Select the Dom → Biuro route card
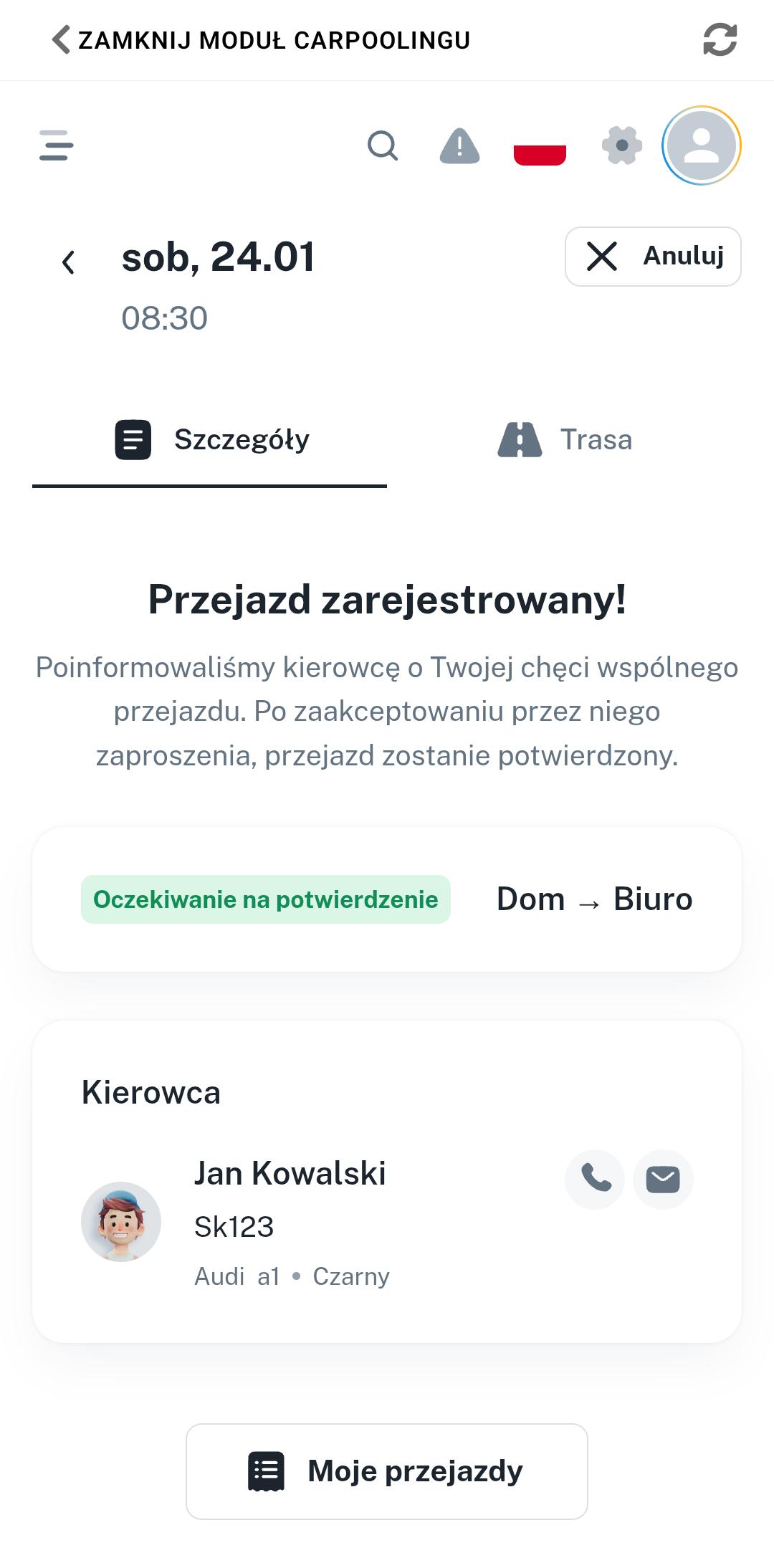Screen dimensions: 774x1568 click(x=593, y=898)
